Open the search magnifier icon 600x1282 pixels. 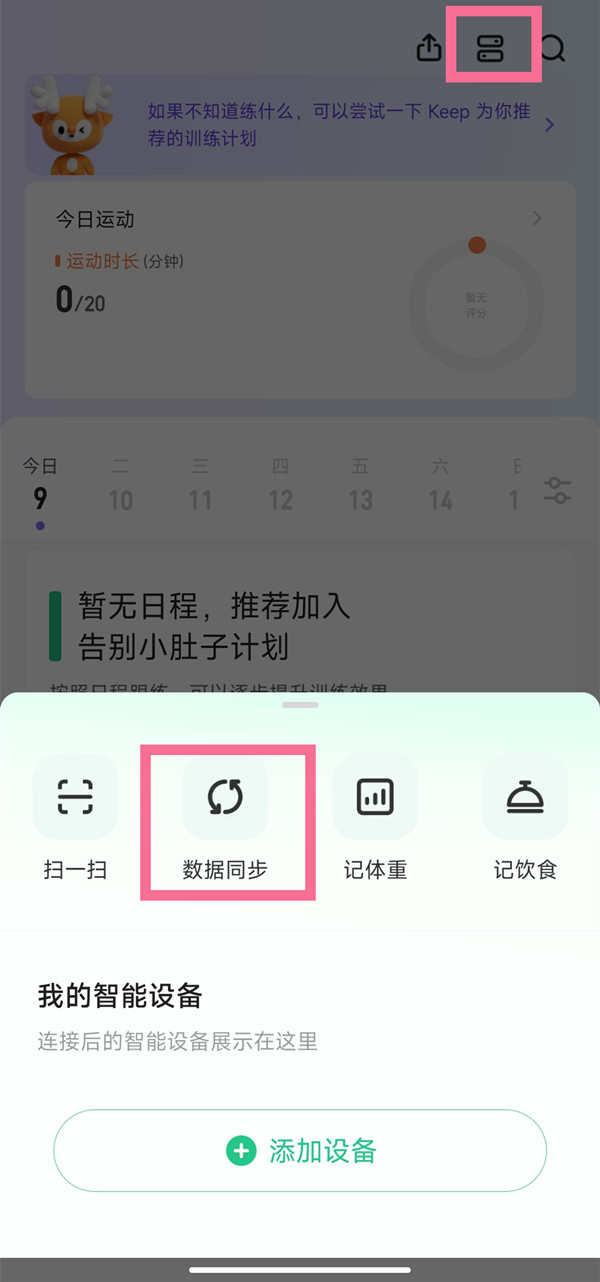point(552,47)
